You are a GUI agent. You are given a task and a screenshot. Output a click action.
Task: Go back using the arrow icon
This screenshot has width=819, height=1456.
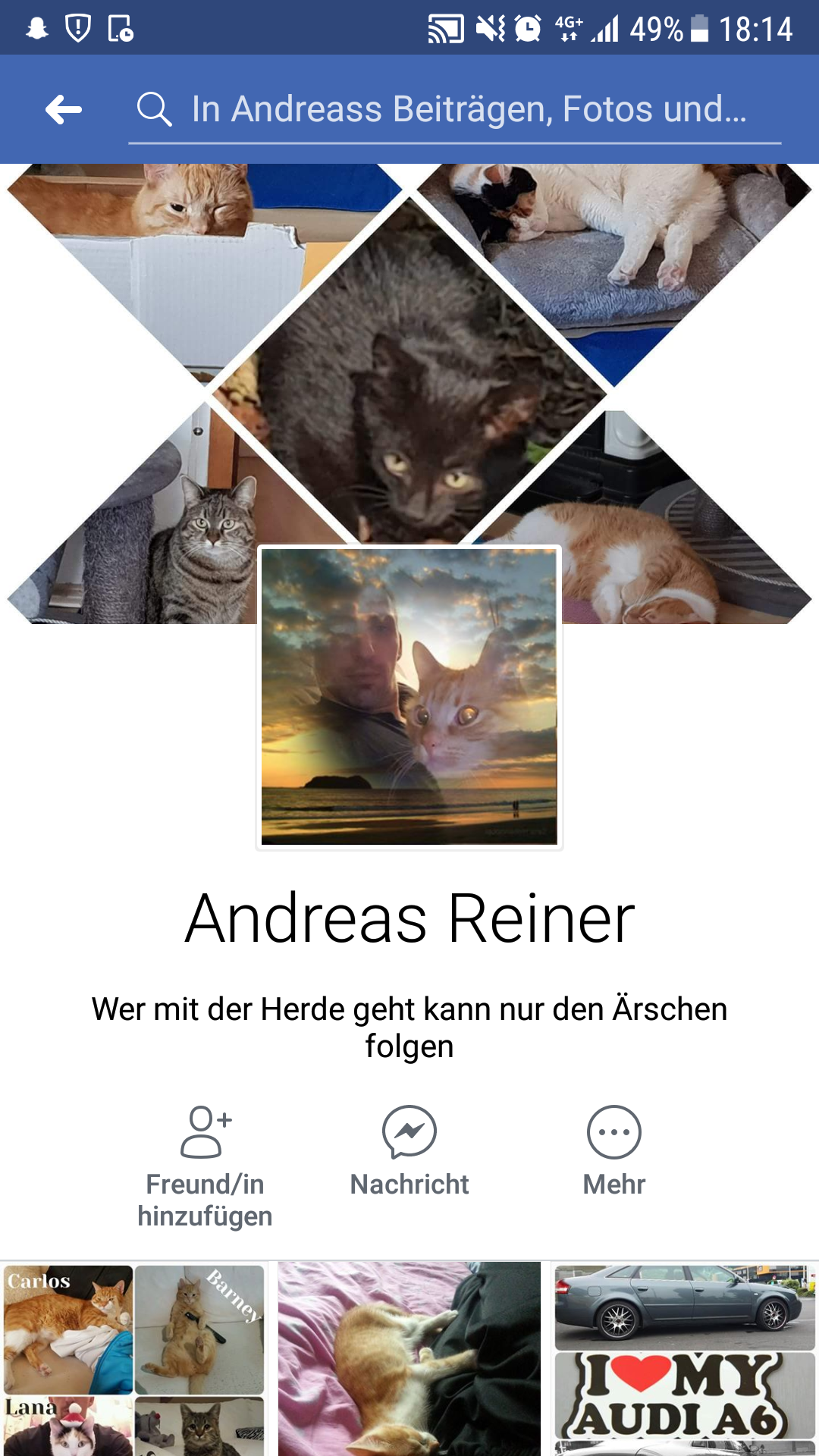point(64,110)
